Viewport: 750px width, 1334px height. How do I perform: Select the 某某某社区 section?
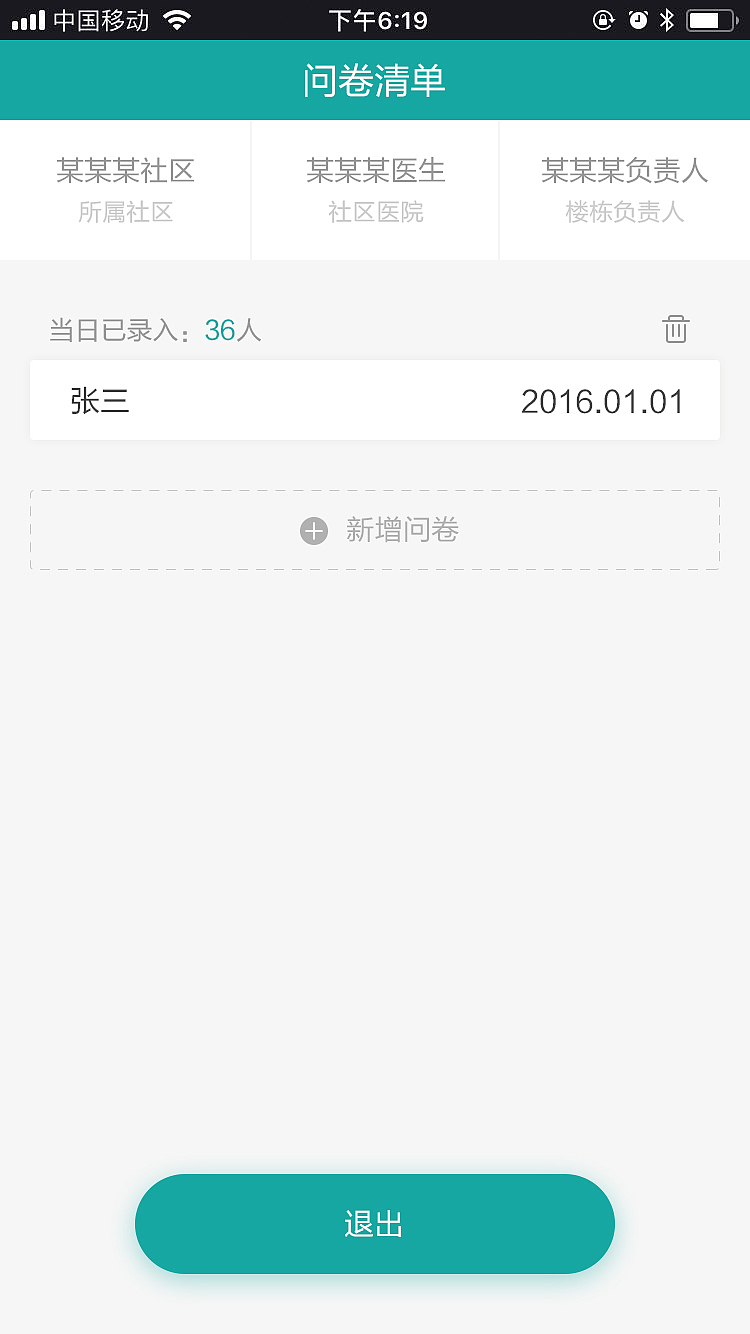click(125, 190)
